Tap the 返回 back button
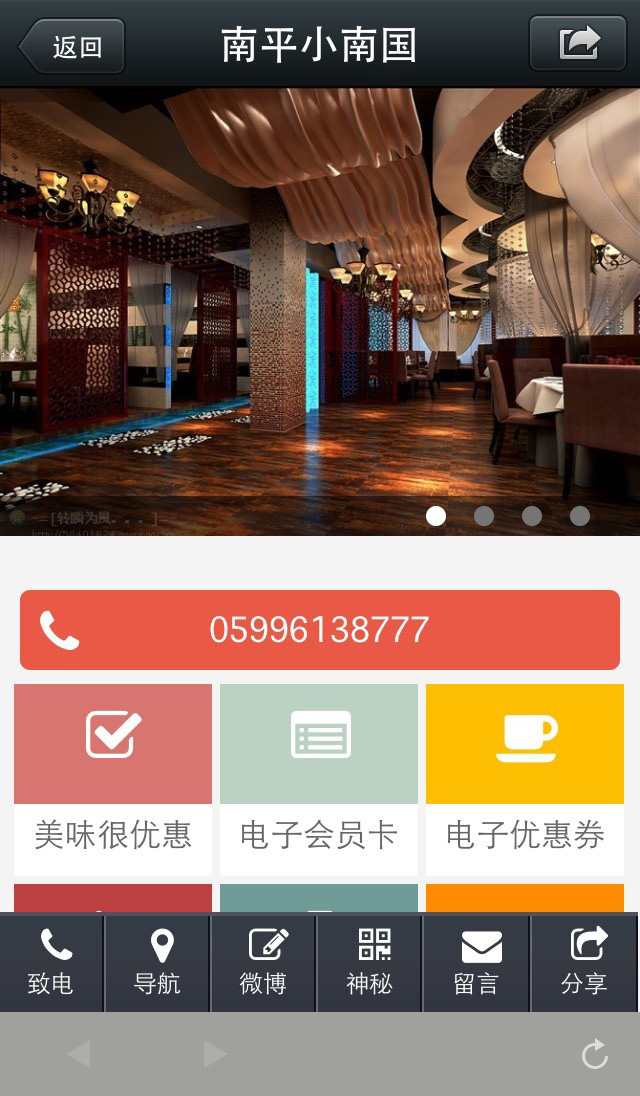 [x=73, y=46]
